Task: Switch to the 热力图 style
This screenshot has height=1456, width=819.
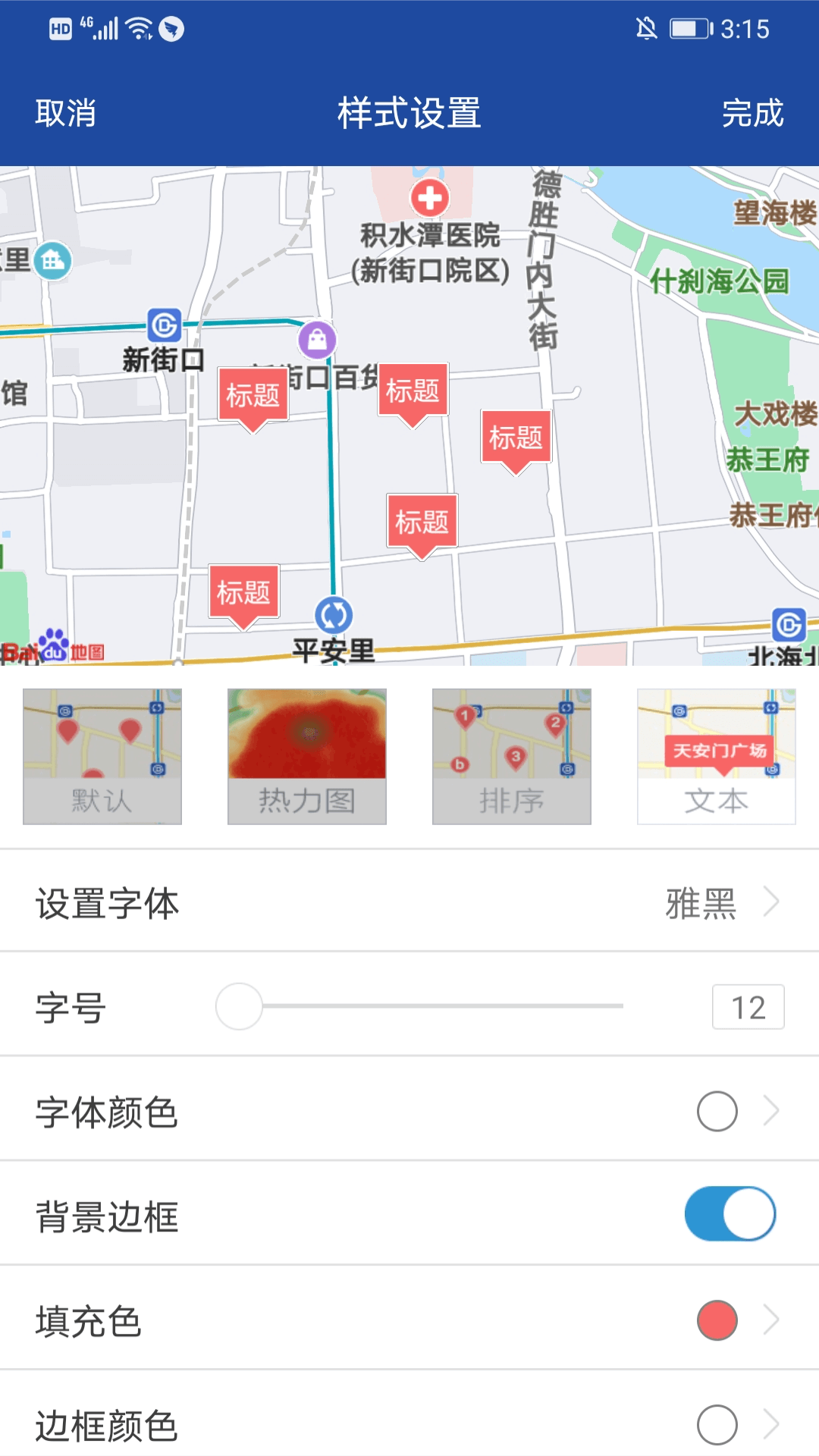Action: [x=306, y=755]
